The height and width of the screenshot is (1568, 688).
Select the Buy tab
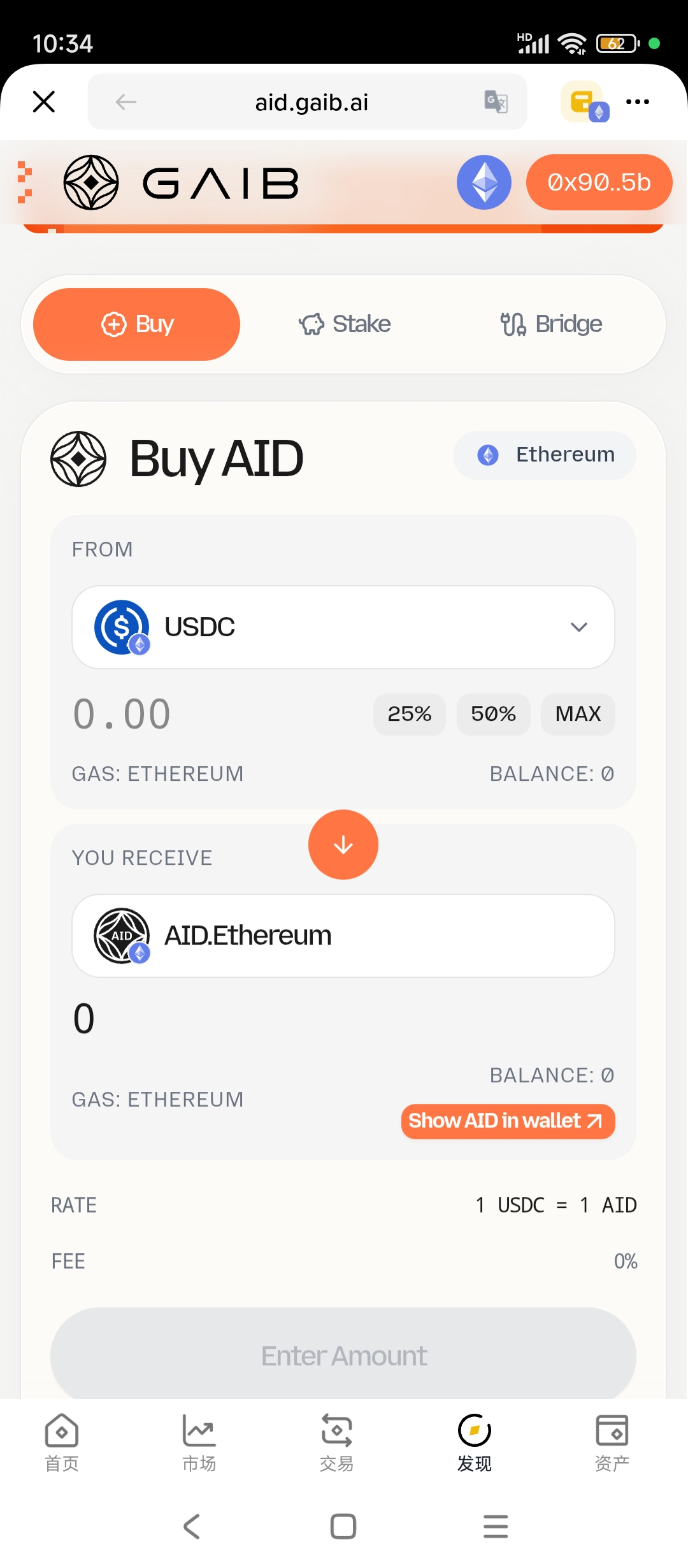point(137,324)
